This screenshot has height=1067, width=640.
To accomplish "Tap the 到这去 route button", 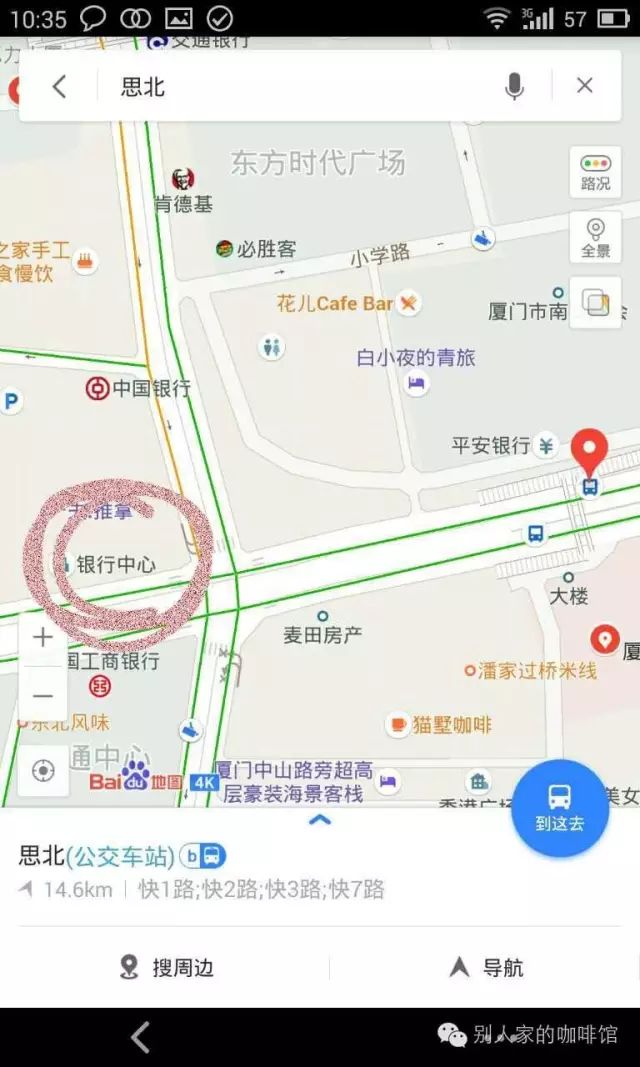I will [560, 808].
